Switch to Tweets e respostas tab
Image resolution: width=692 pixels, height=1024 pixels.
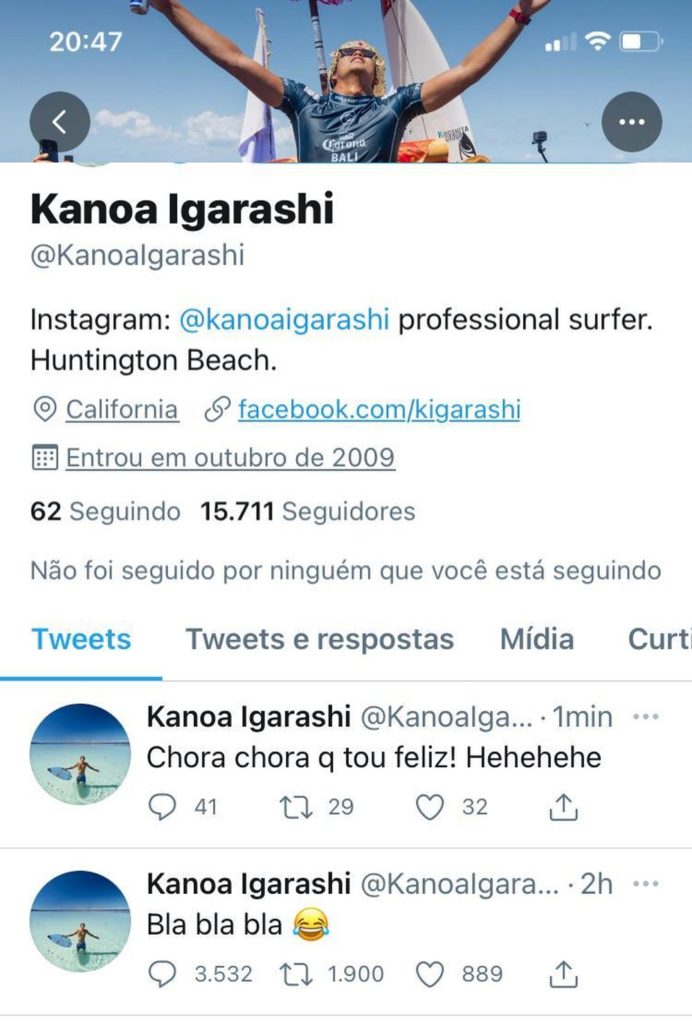(x=319, y=639)
